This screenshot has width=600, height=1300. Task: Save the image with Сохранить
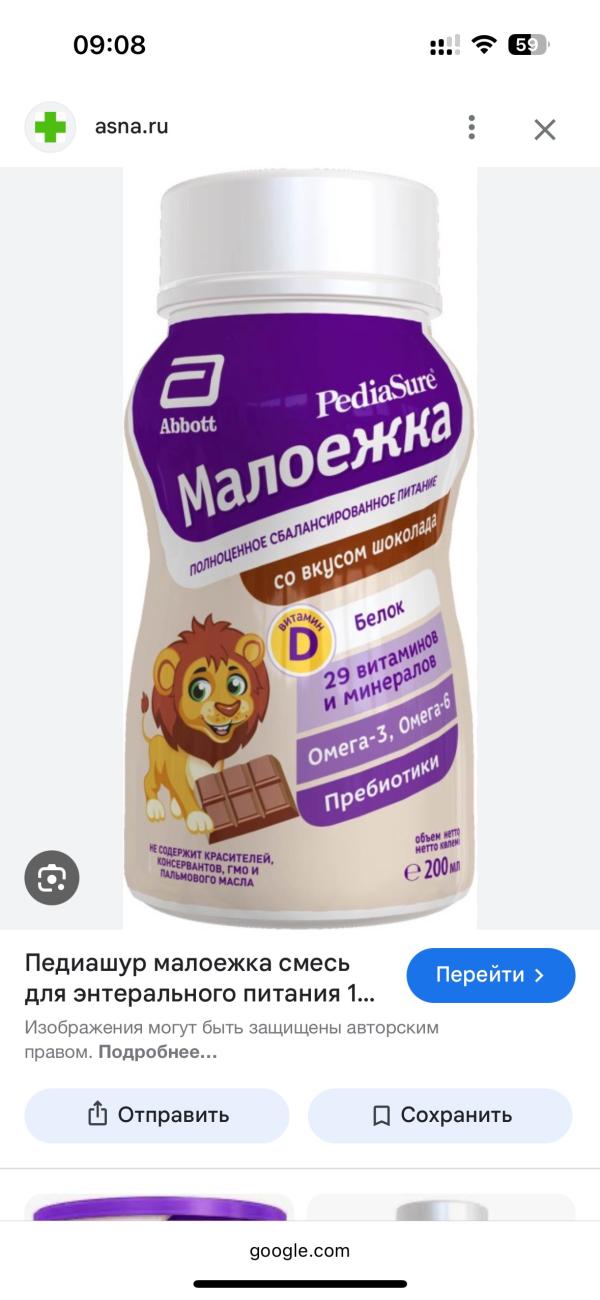440,1115
